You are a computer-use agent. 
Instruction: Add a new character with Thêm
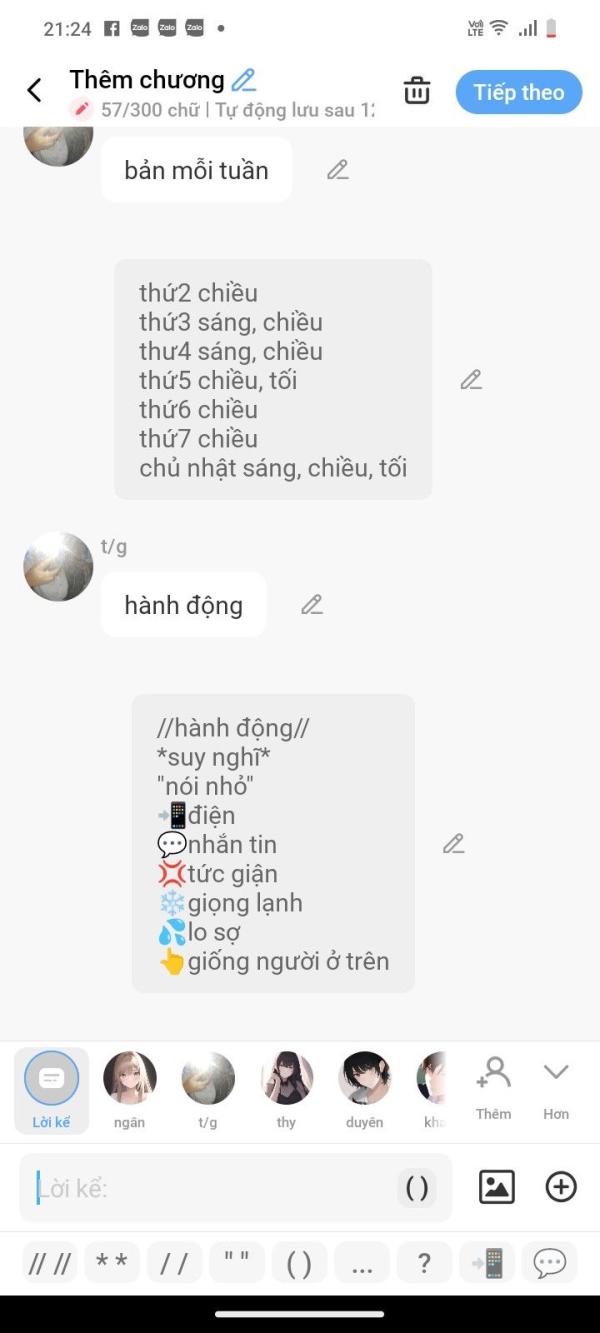tap(493, 1088)
